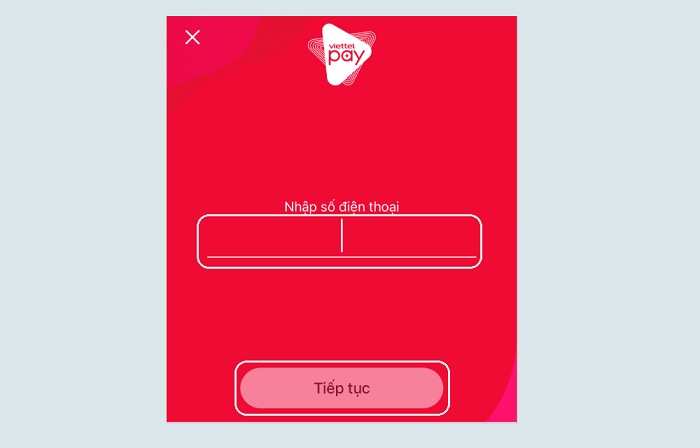Close the ViettelPay login screen
This screenshot has width=700, height=448.
pos(193,37)
